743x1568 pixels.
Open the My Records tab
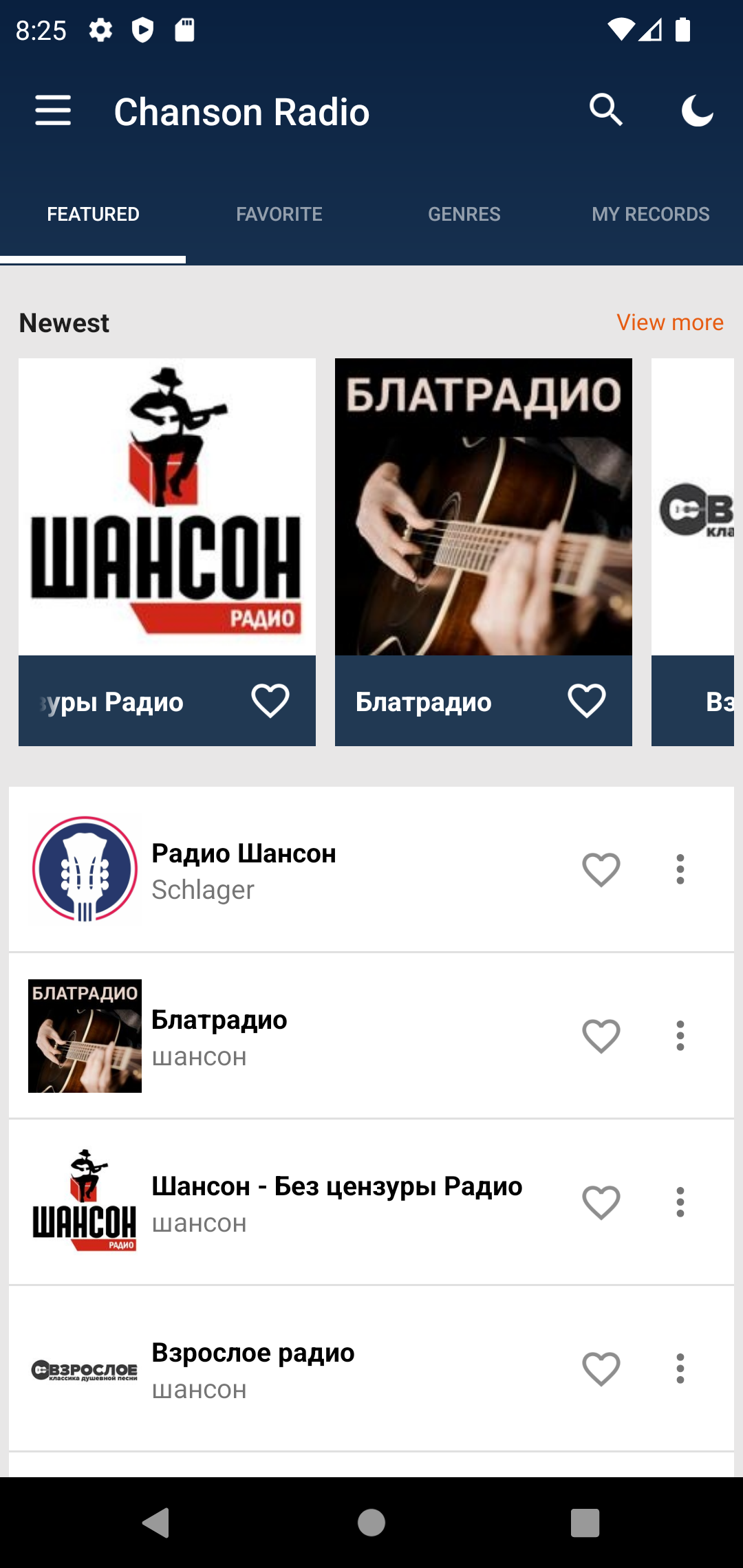[650, 215]
